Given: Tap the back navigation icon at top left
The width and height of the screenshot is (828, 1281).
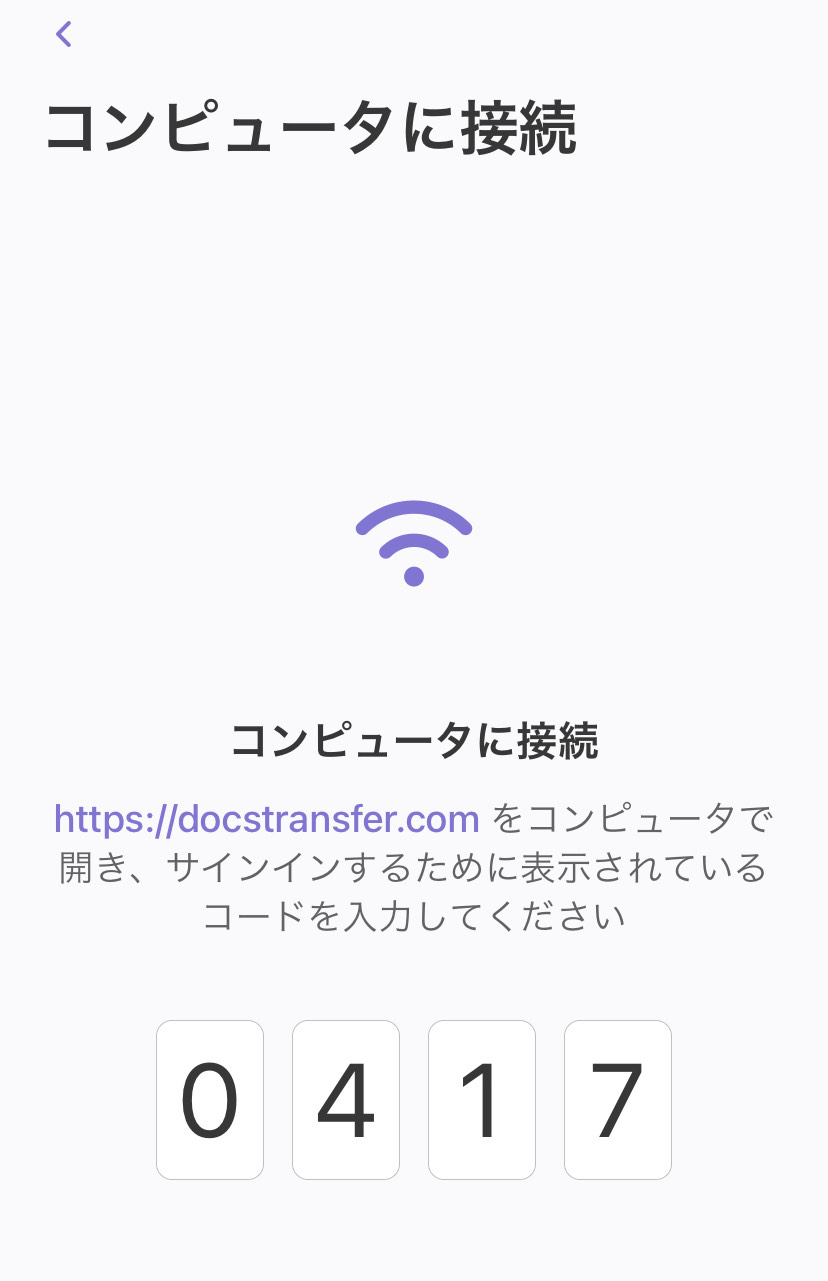Looking at the screenshot, I should click(x=63, y=34).
